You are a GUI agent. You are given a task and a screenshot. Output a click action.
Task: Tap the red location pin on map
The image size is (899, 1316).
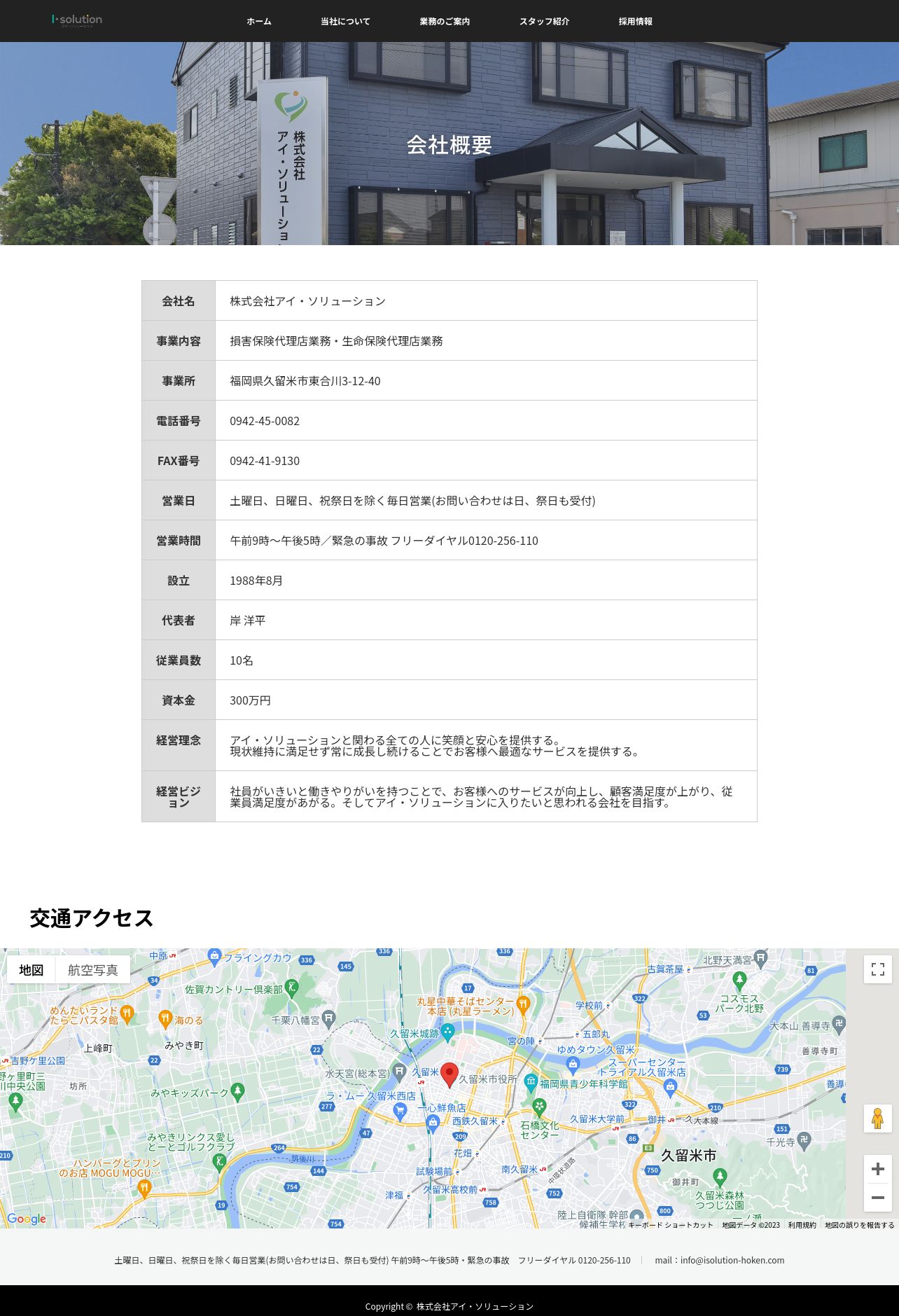pyautogui.click(x=449, y=1074)
